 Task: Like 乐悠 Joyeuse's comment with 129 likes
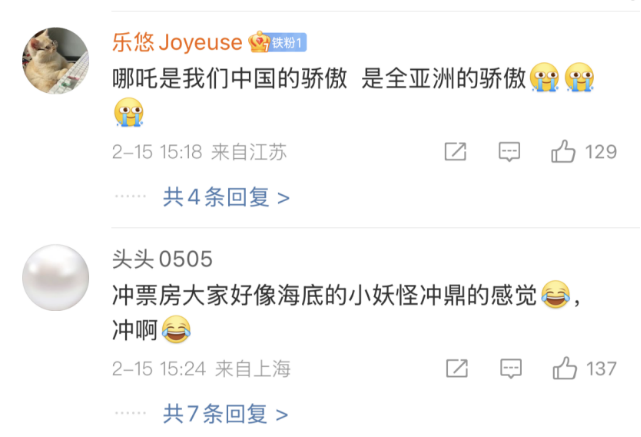point(564,152)
